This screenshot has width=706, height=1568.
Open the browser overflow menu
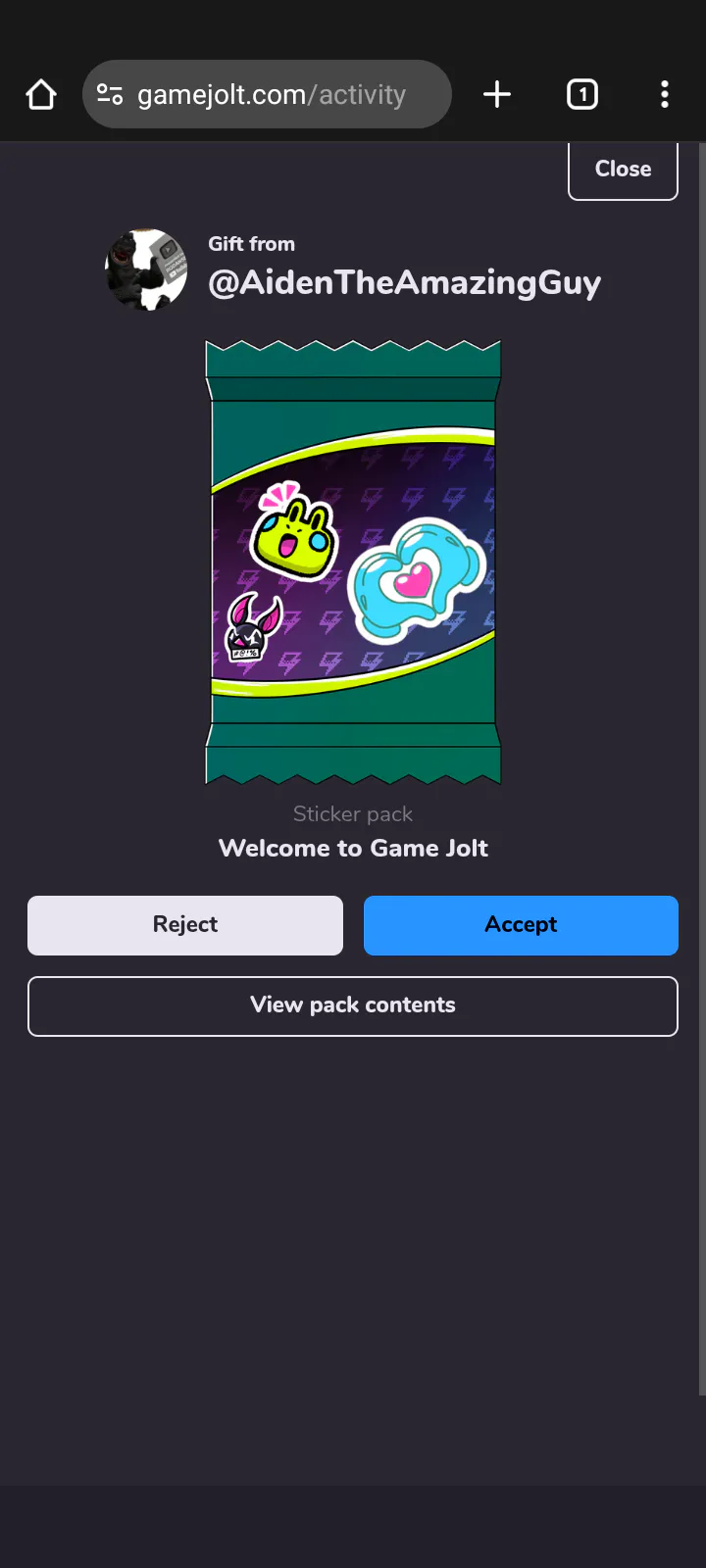(665, 95)
